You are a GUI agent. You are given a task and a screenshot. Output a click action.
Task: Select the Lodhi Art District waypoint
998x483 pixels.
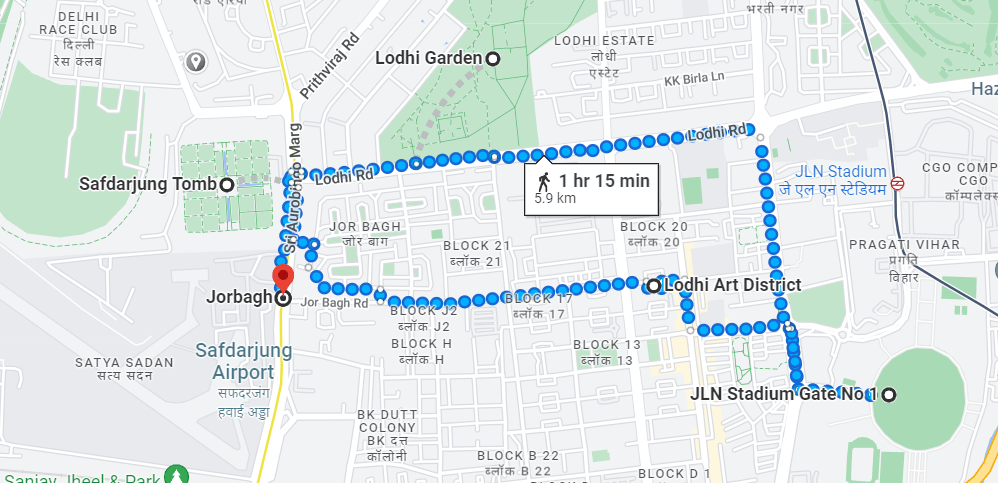tap(653, 286)
